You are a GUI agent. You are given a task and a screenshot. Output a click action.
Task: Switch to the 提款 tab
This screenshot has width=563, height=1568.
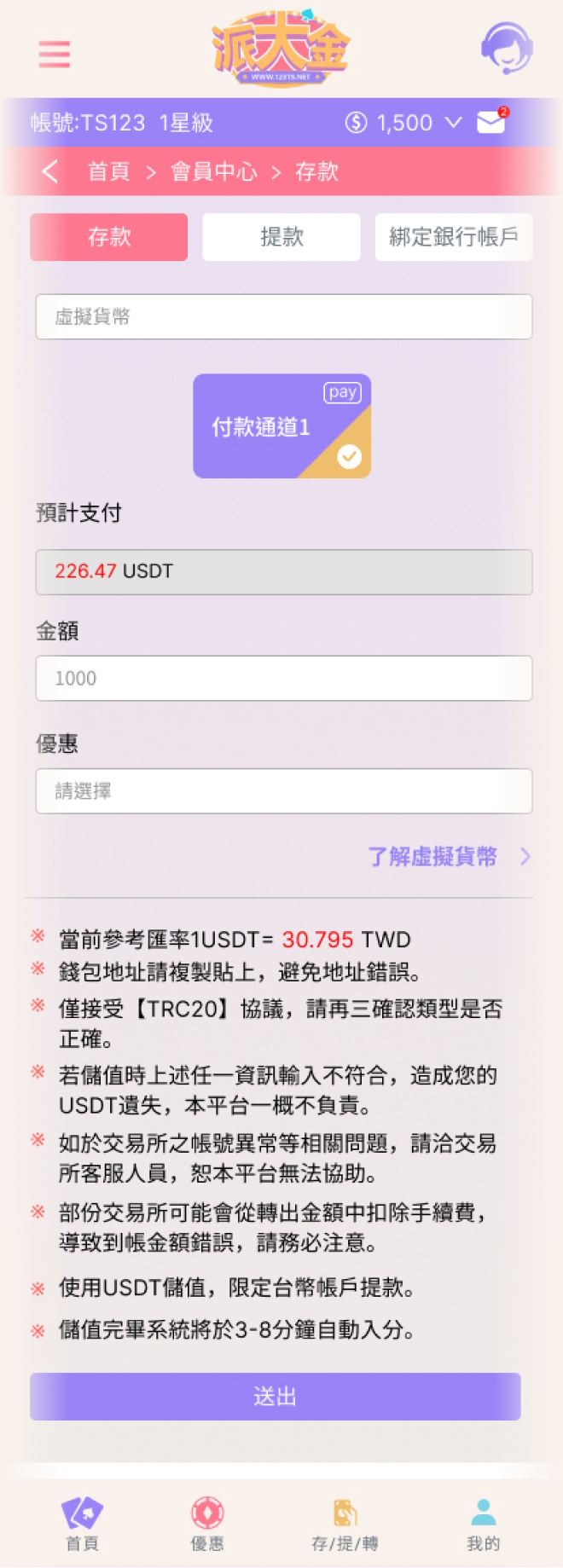pos(281,237)
